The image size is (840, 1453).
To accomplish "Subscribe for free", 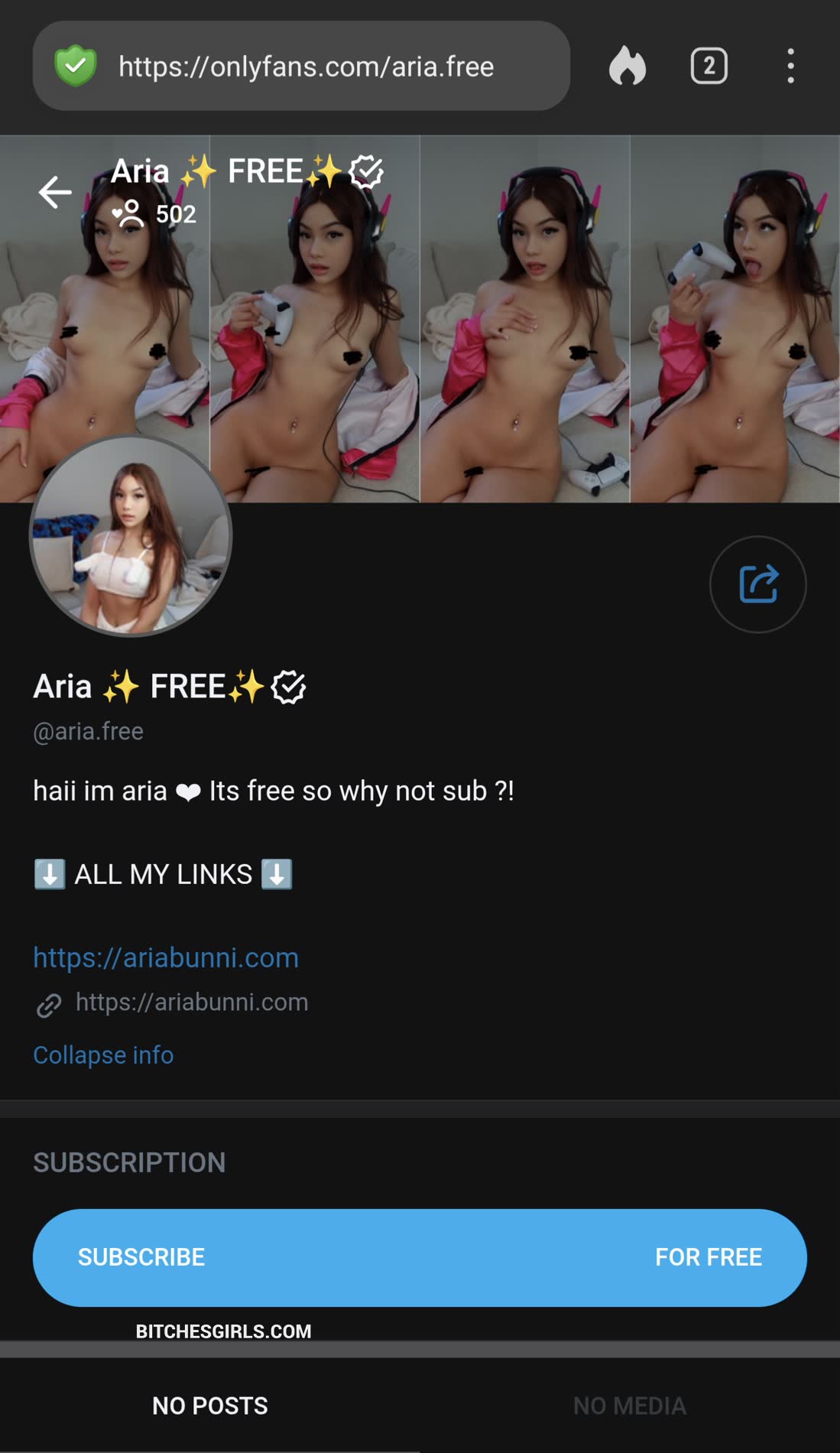I will coord(420,1257).
